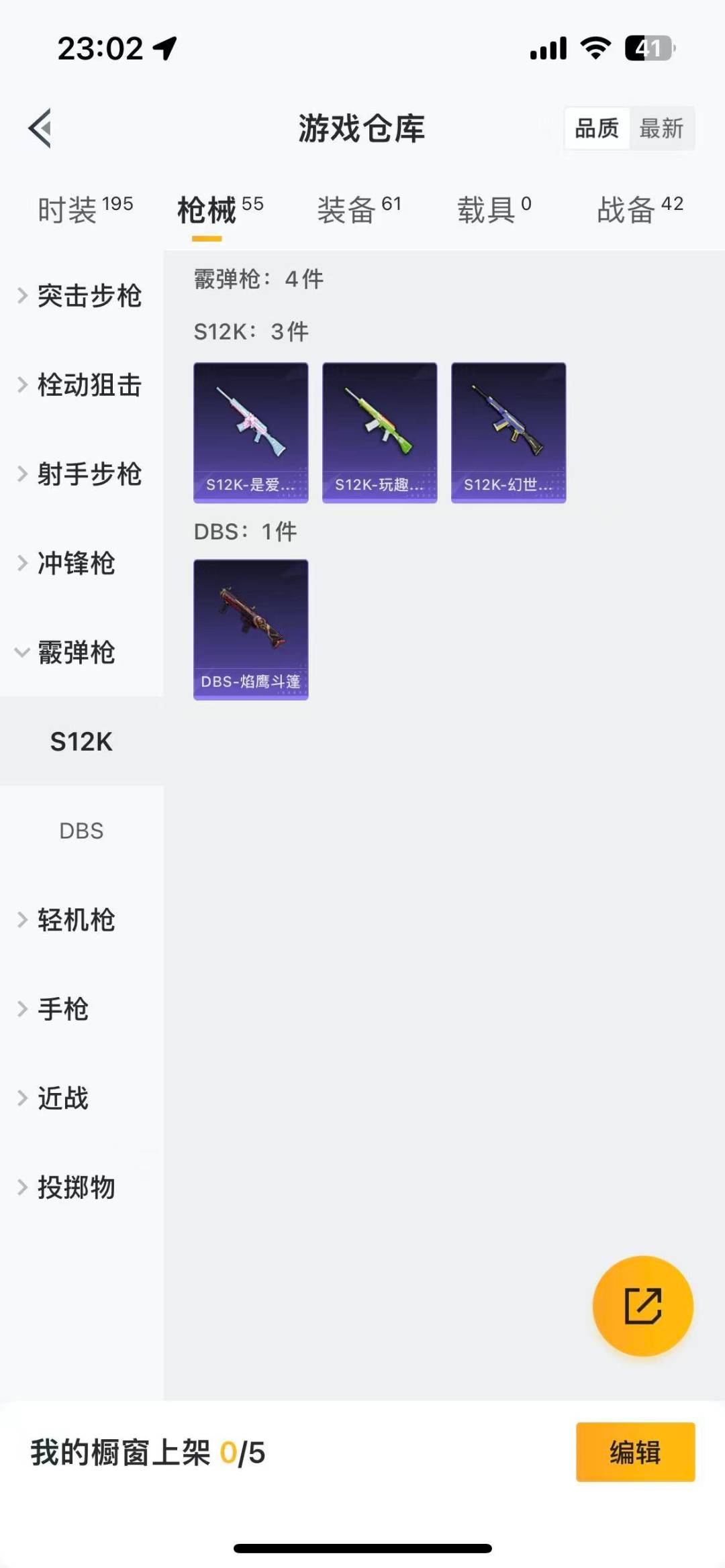Tap 编辑 to edit showcase
The image size is (725, 1568).
tap(635, 1452)
